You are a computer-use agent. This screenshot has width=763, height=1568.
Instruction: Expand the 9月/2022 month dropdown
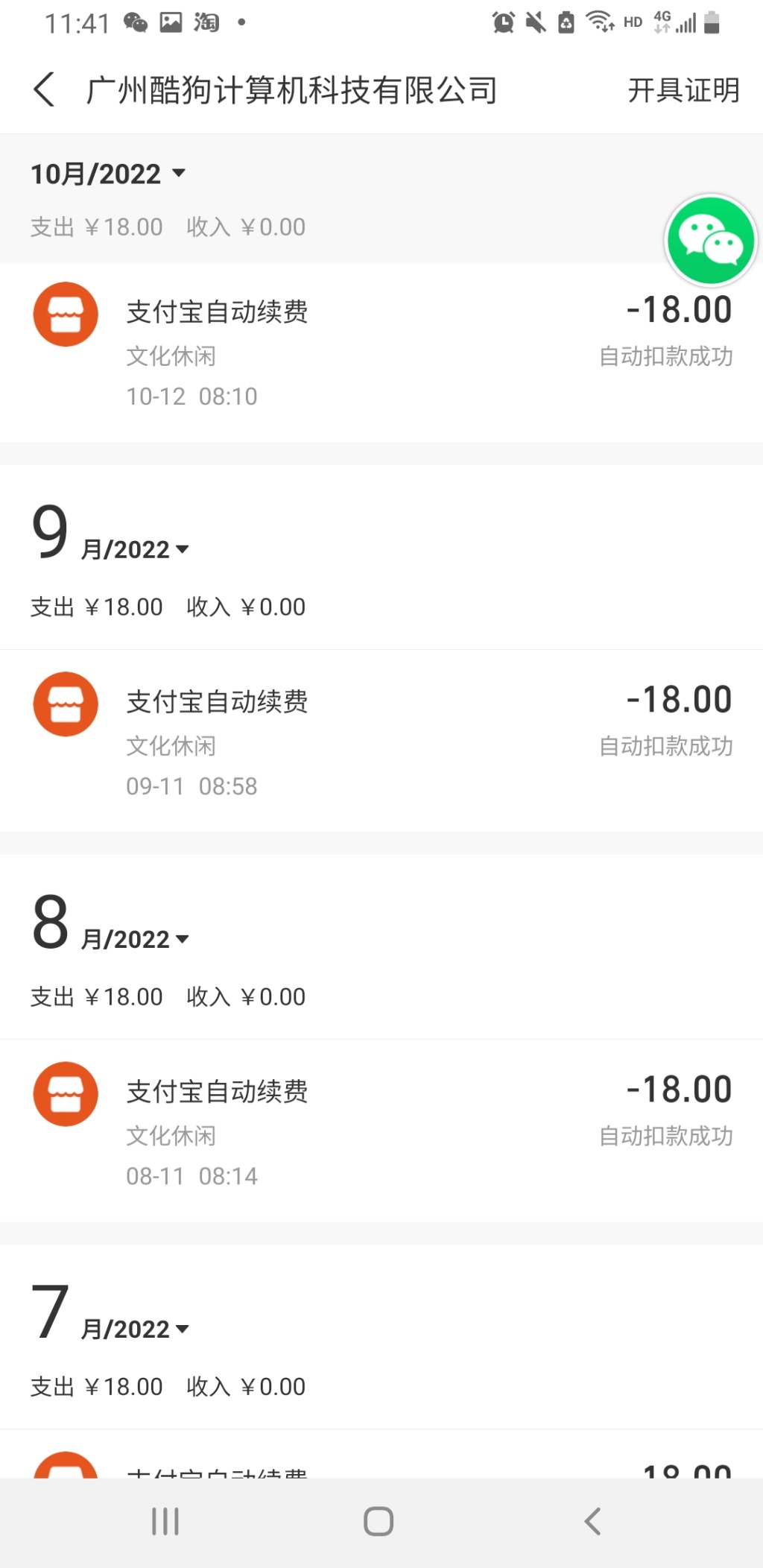[x=110, y=534]
